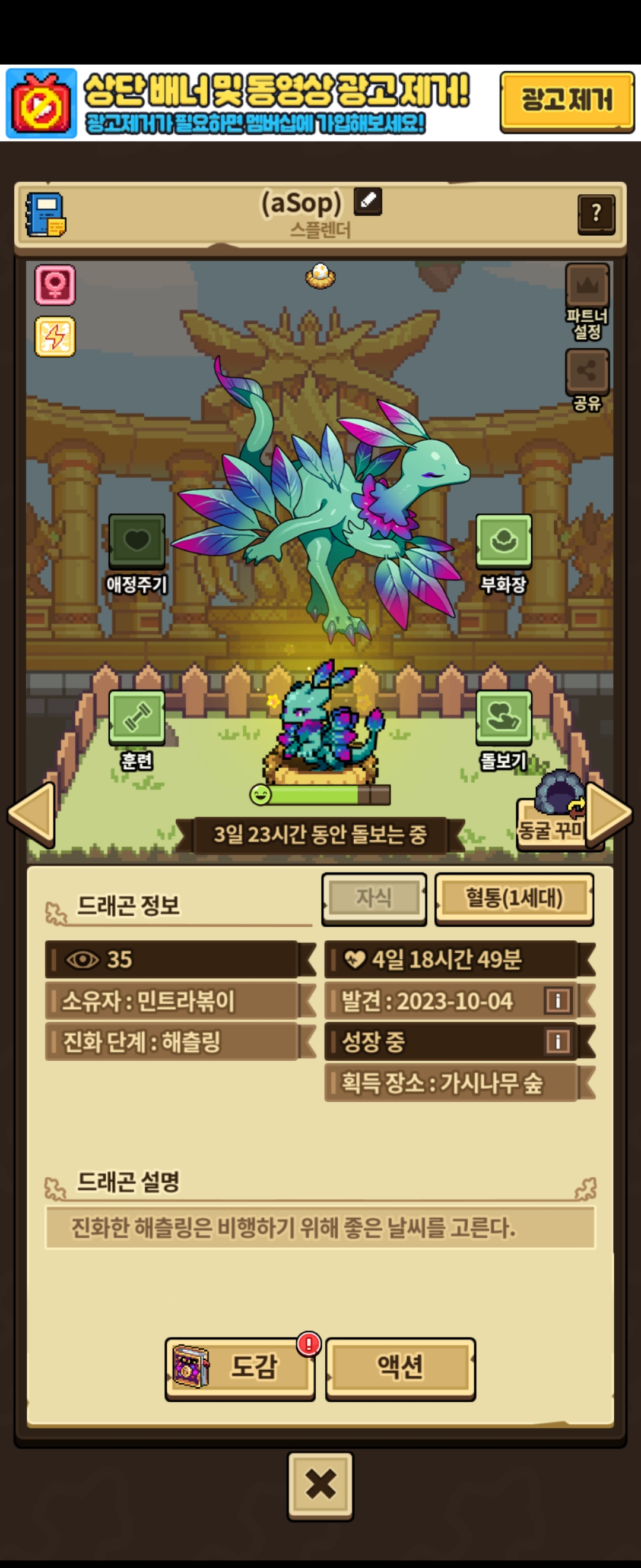Tap the 돌보기 care button
This screenshot has height=1568, width=641.
[x=503, y=717]
